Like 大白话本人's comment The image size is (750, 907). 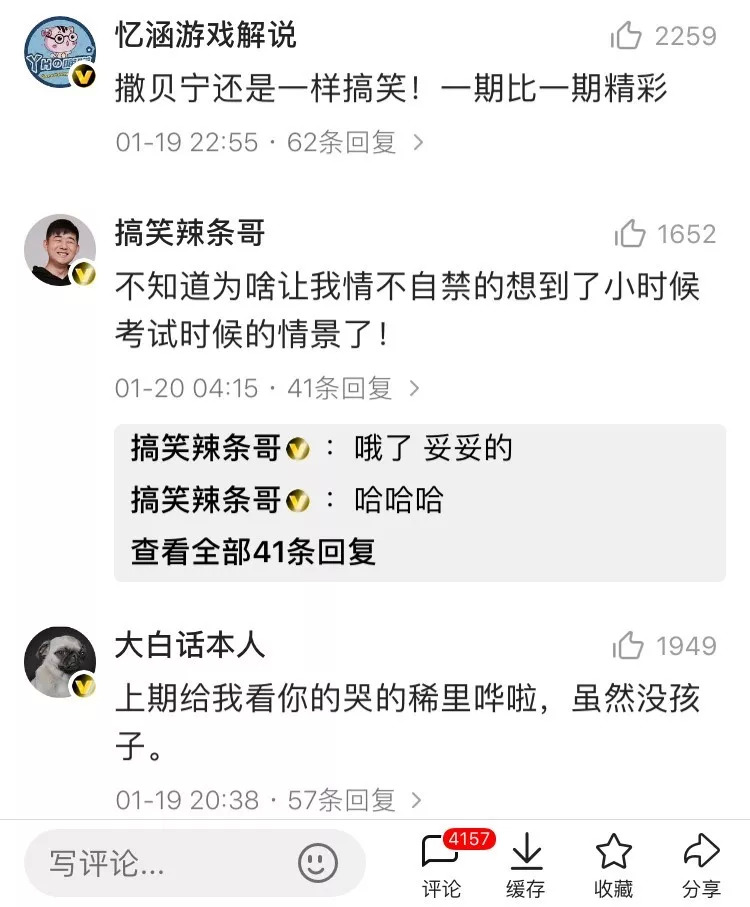(x=628, y=646)
